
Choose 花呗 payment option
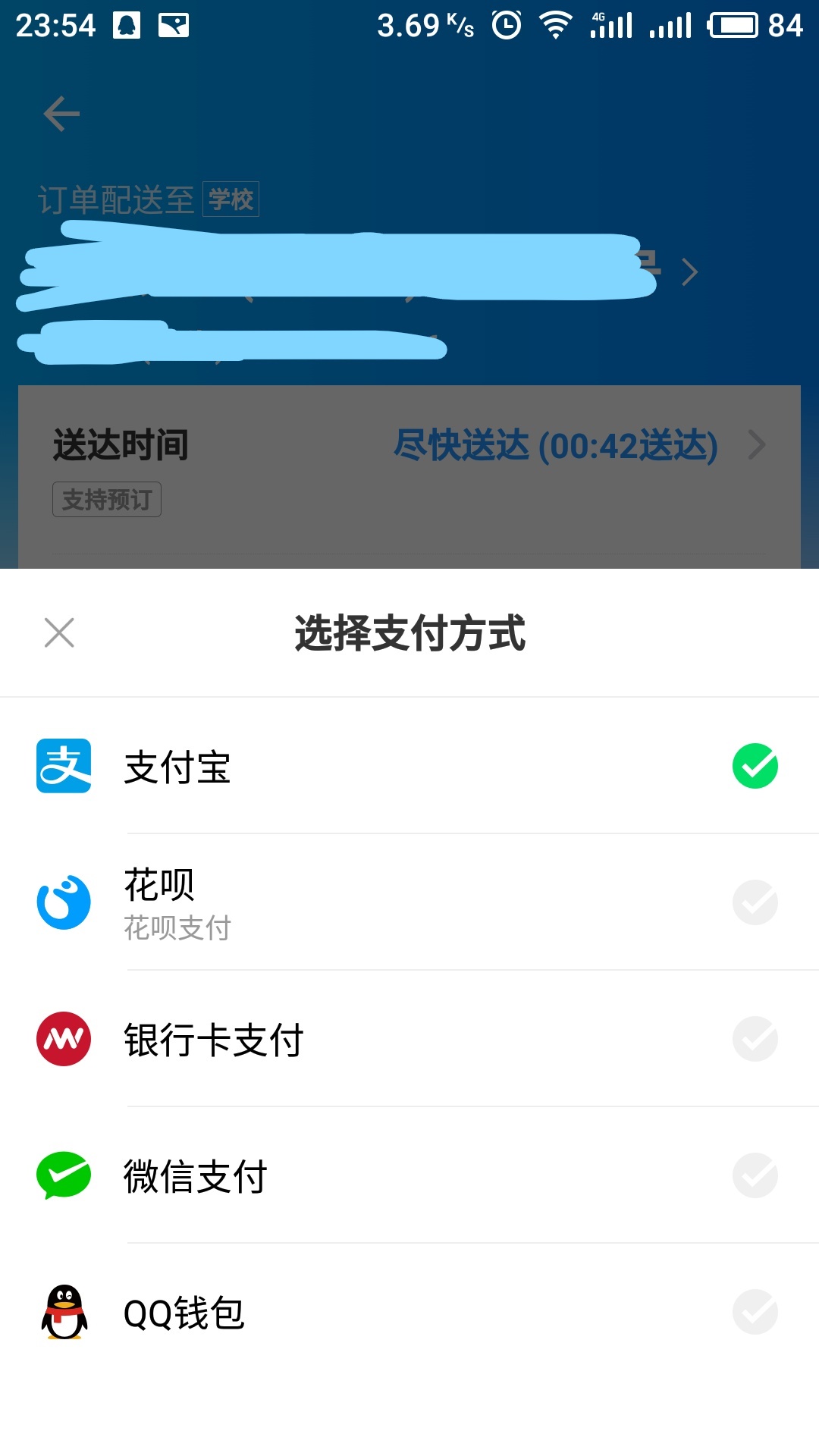coord(409,902)
